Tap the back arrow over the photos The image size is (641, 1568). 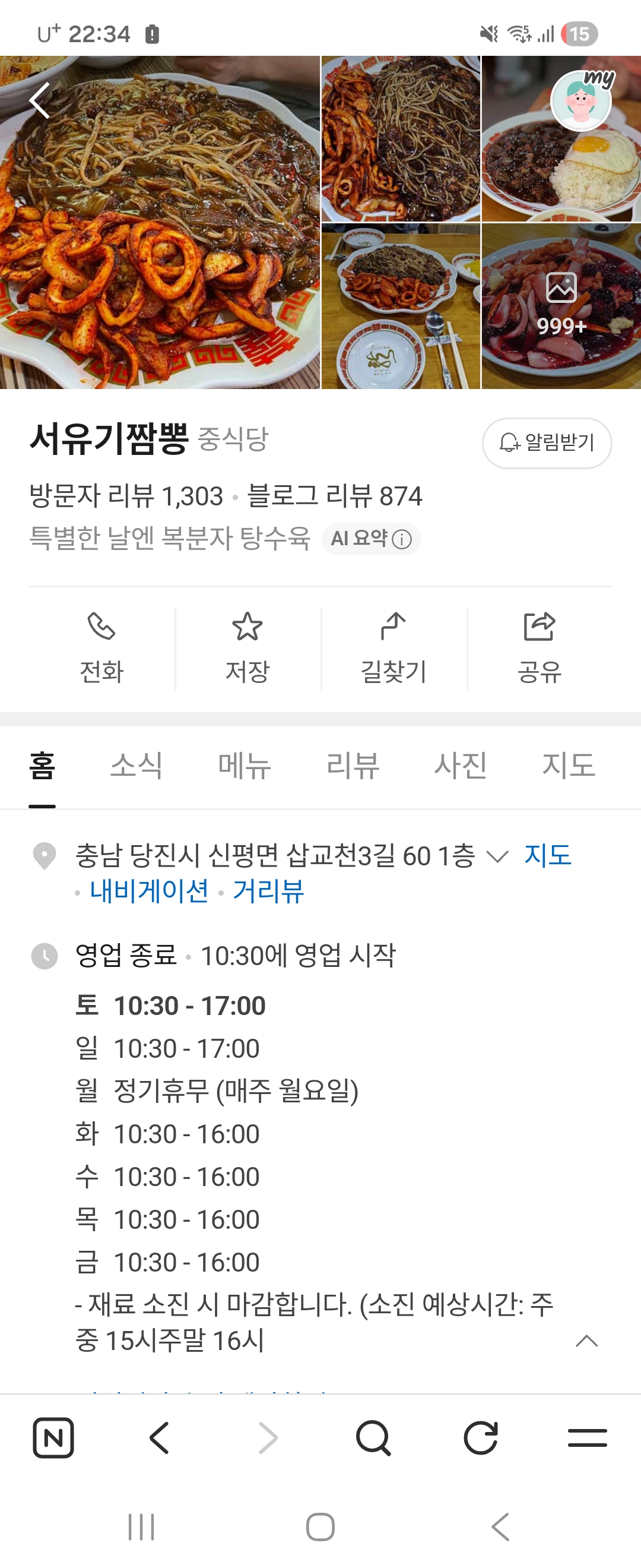coord(40,101)
